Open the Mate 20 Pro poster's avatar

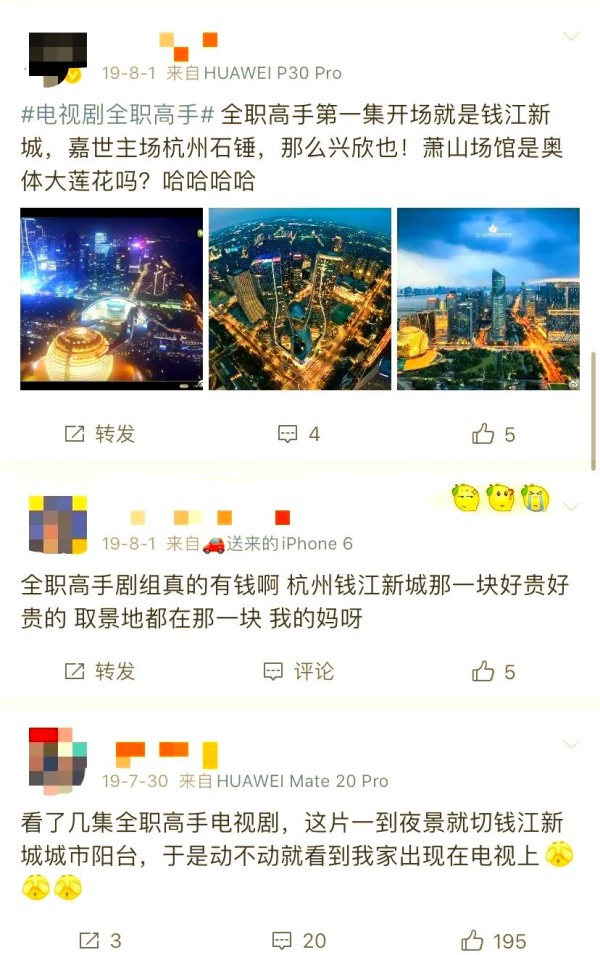(57, 758)
